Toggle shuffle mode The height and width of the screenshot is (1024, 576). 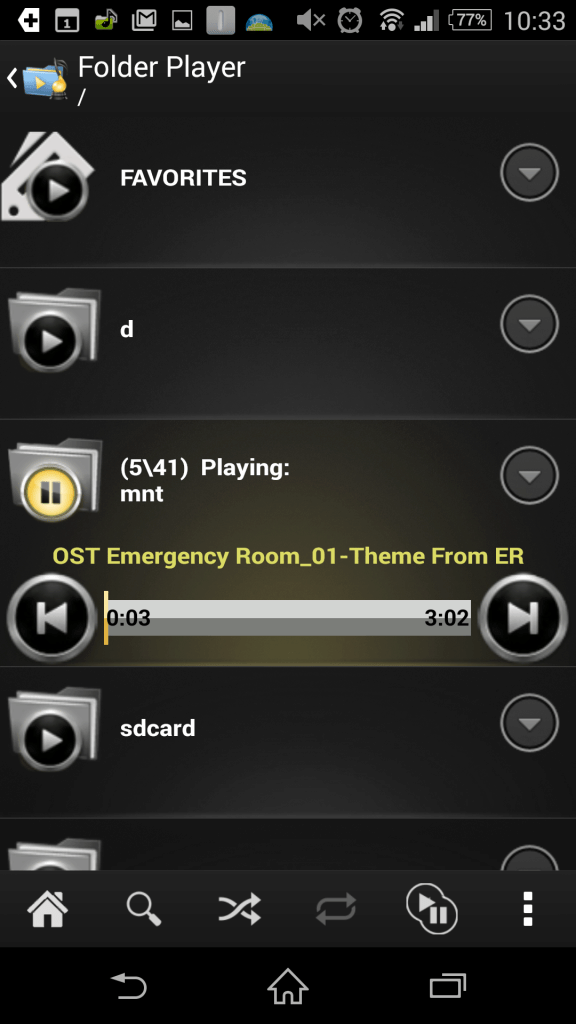pyautogui.click(x=240, y=908)
